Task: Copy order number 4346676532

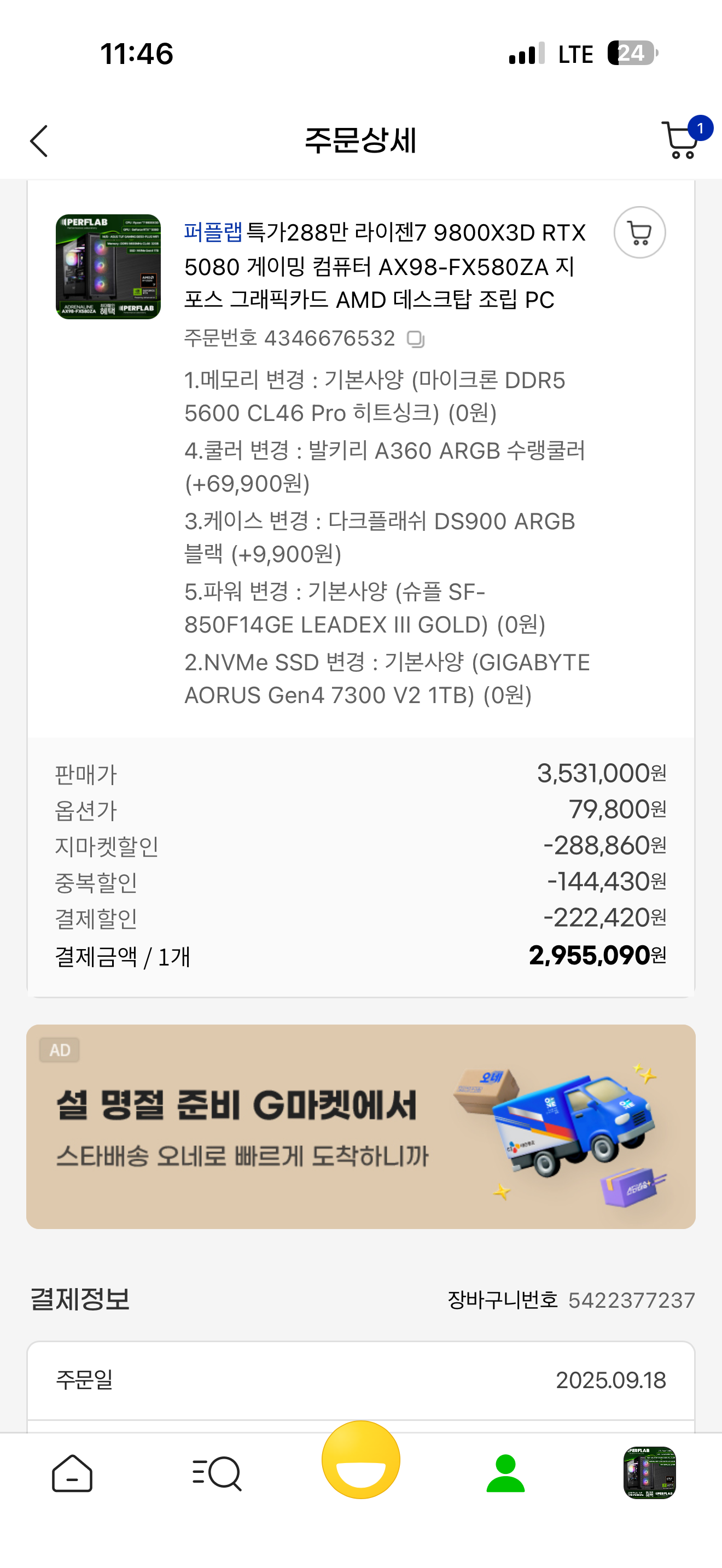Action: coord(416,339)
